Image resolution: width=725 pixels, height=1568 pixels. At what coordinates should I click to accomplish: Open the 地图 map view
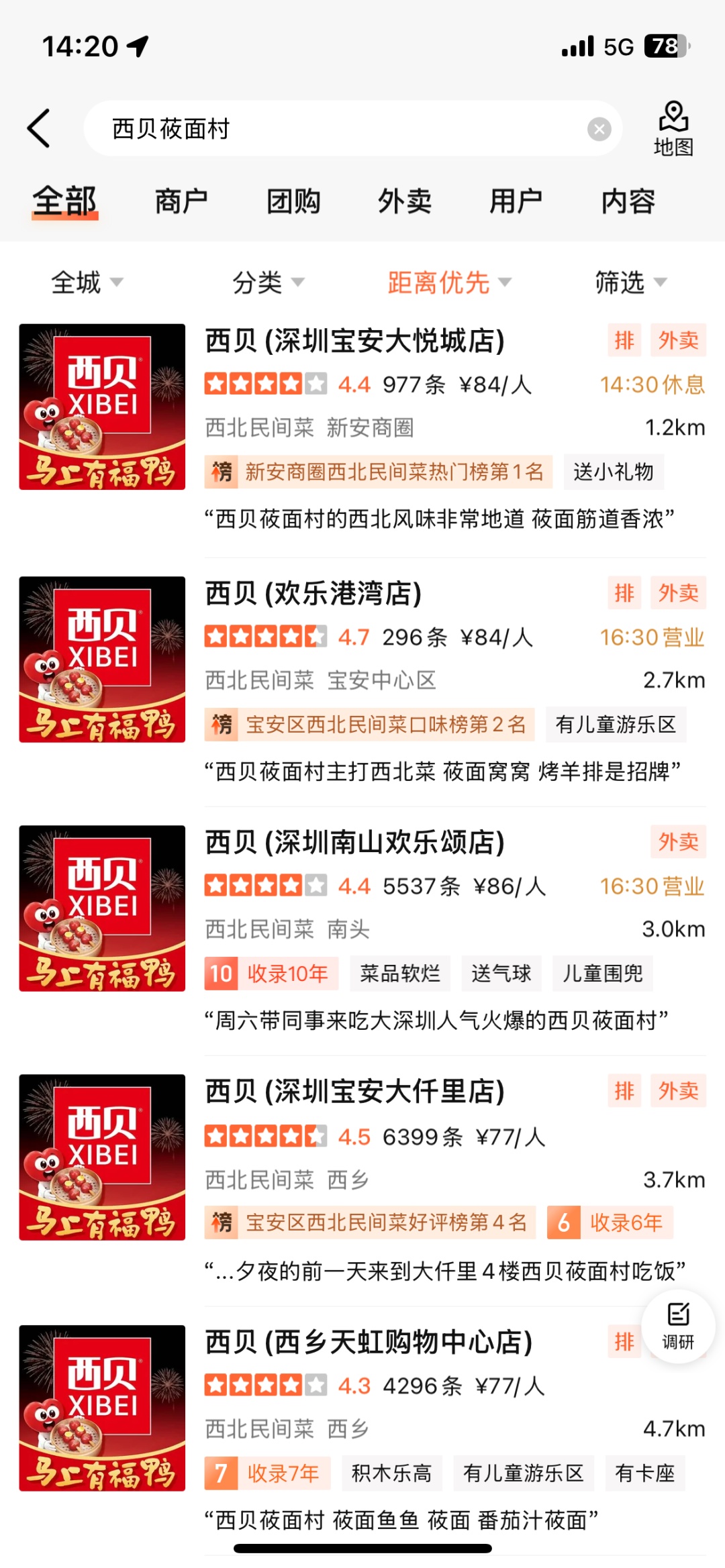[x=673, y=127]
